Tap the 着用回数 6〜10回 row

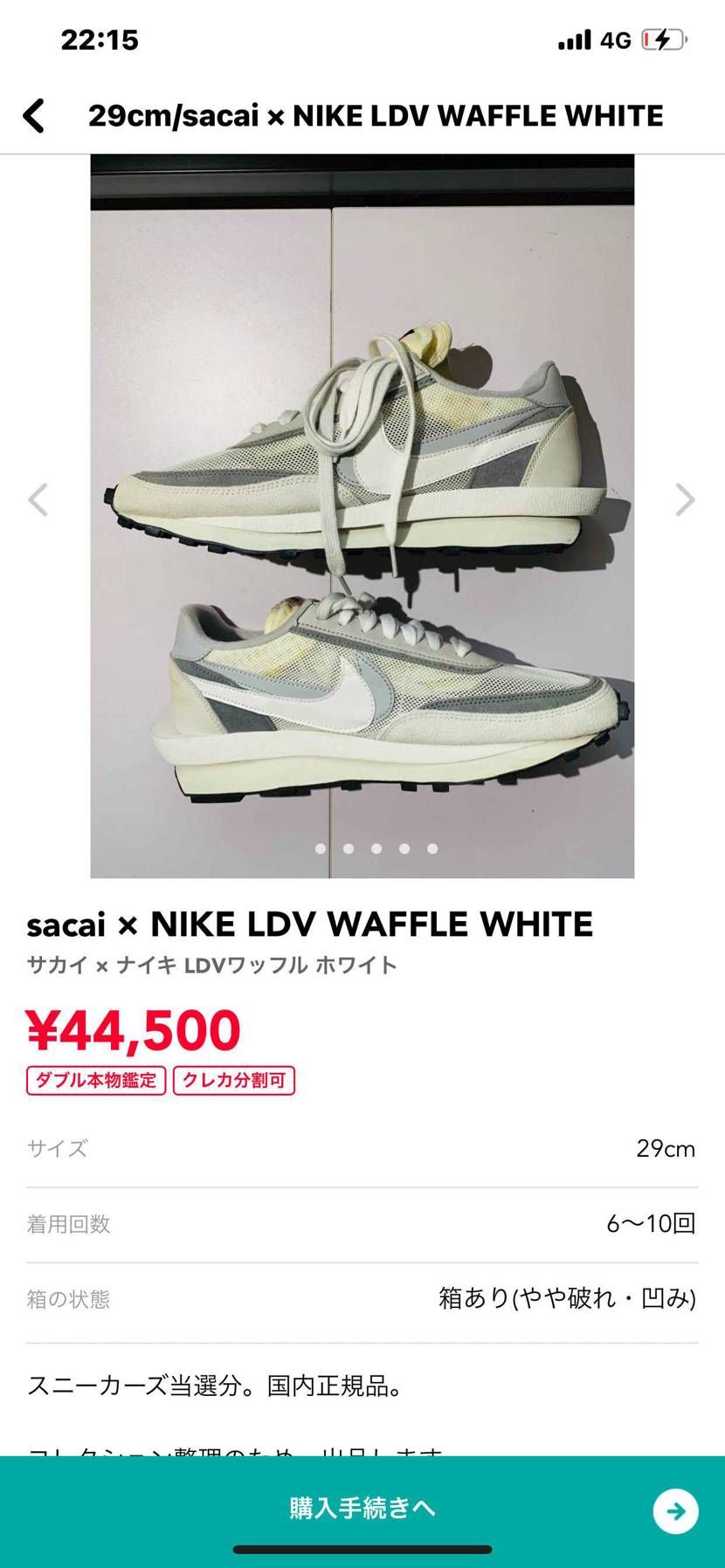pos(362,1224)
